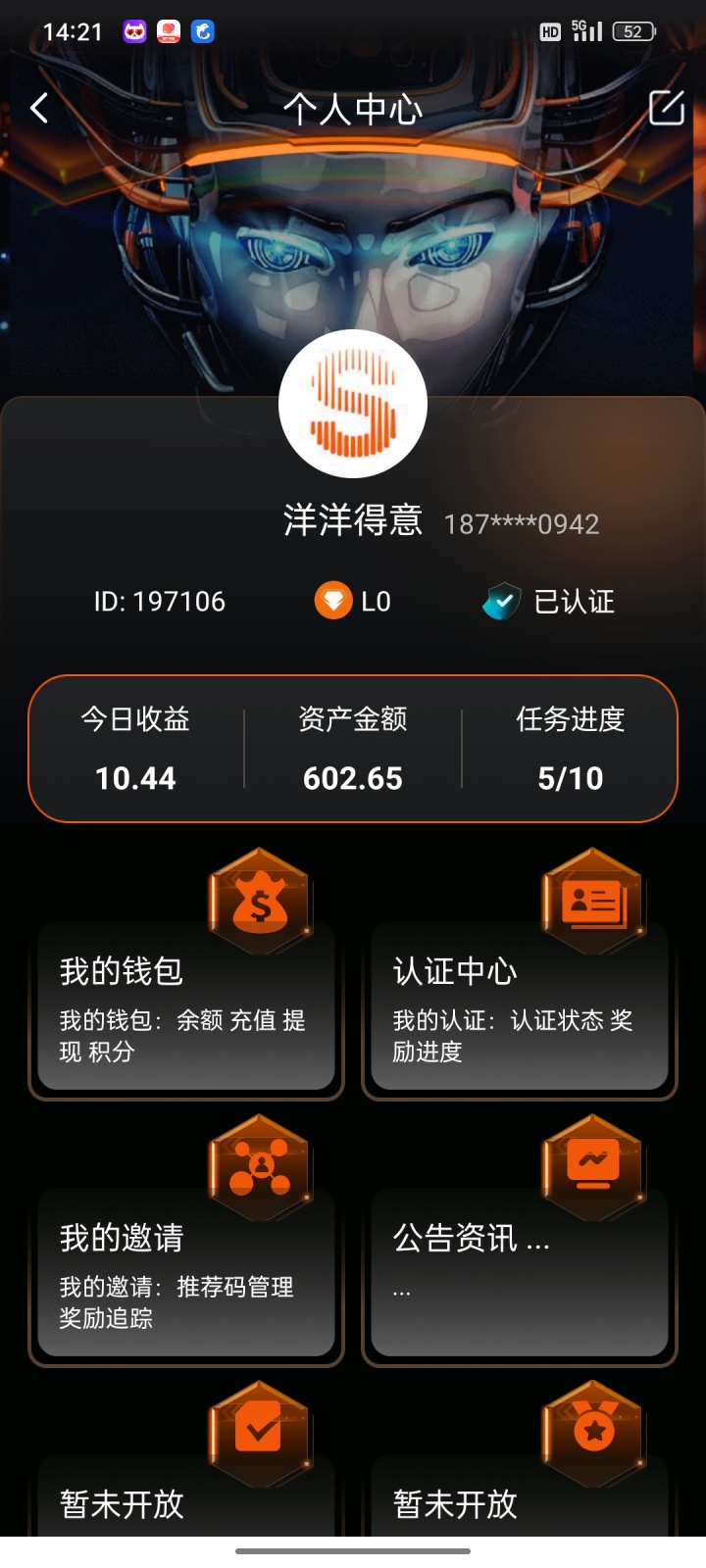Open the 我的邀请 card
Viewport: 706px width, 1568px height.
point(186,1274)
